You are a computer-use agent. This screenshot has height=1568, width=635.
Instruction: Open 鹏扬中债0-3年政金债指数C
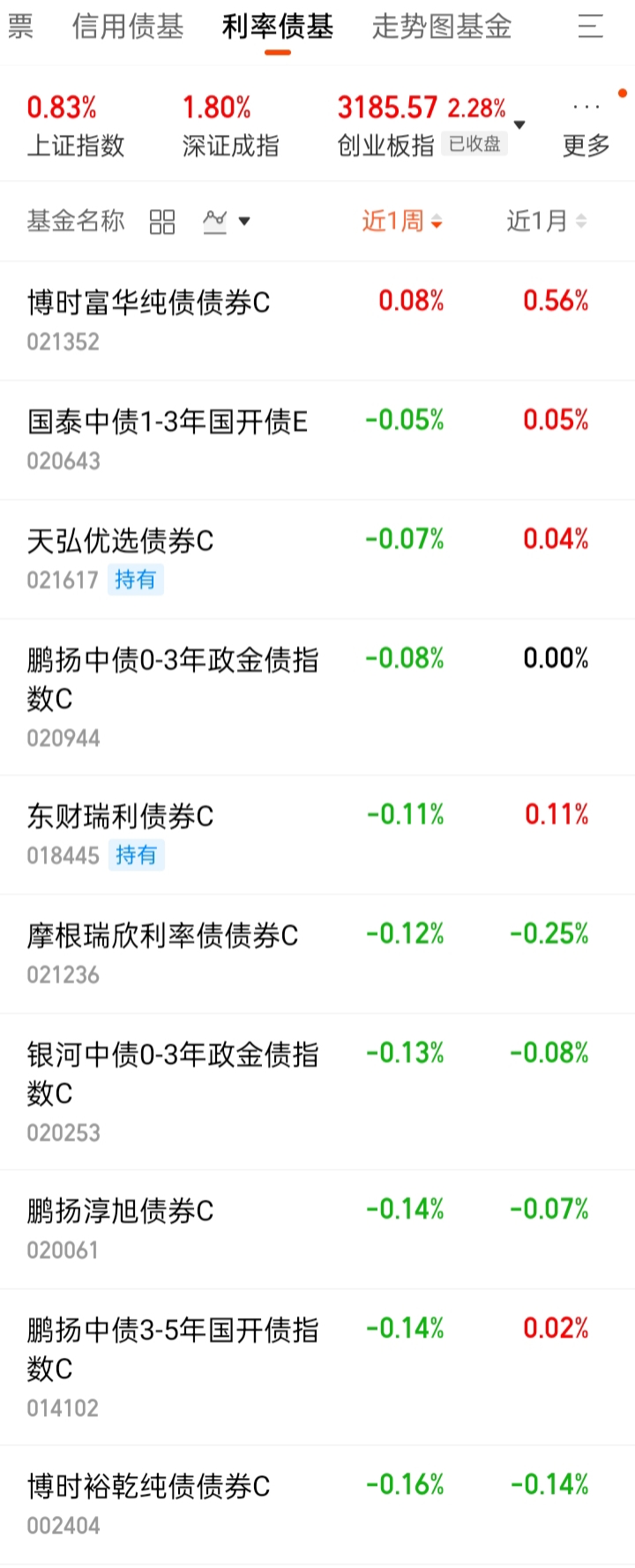tap(317, 697)
